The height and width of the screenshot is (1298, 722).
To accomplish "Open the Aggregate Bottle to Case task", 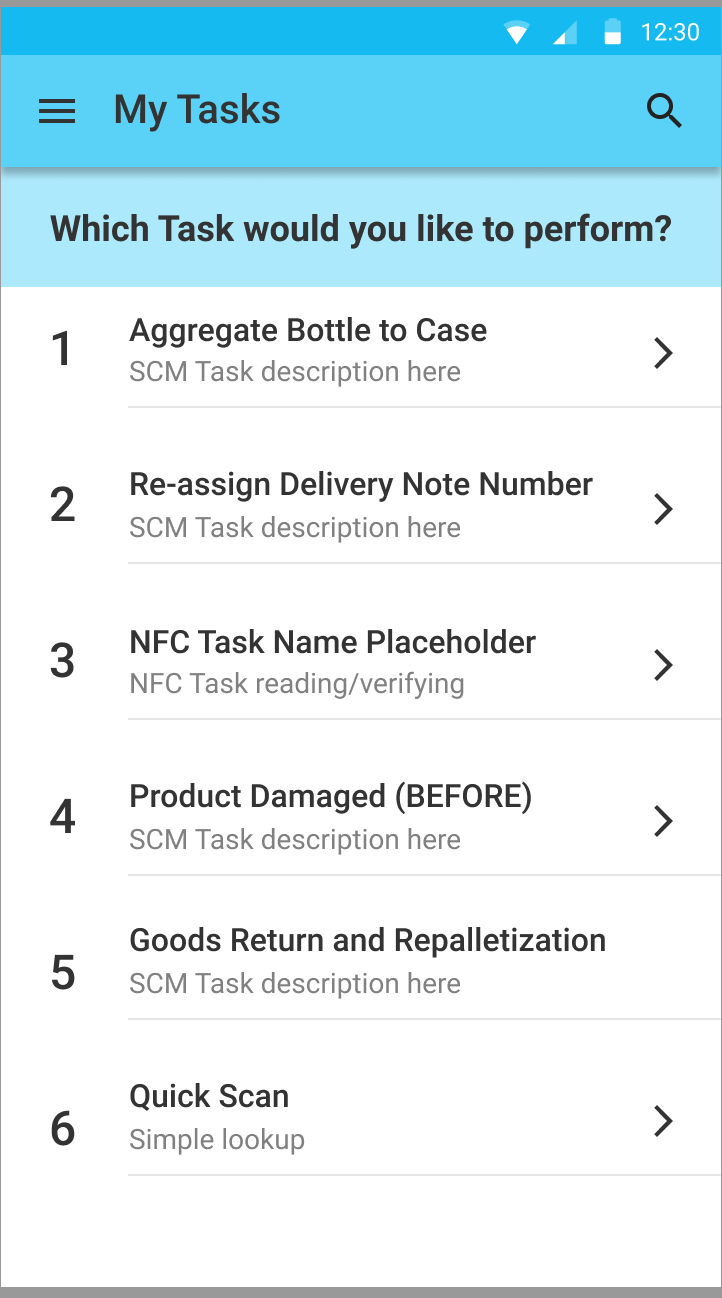I will [x=361, y=350].
